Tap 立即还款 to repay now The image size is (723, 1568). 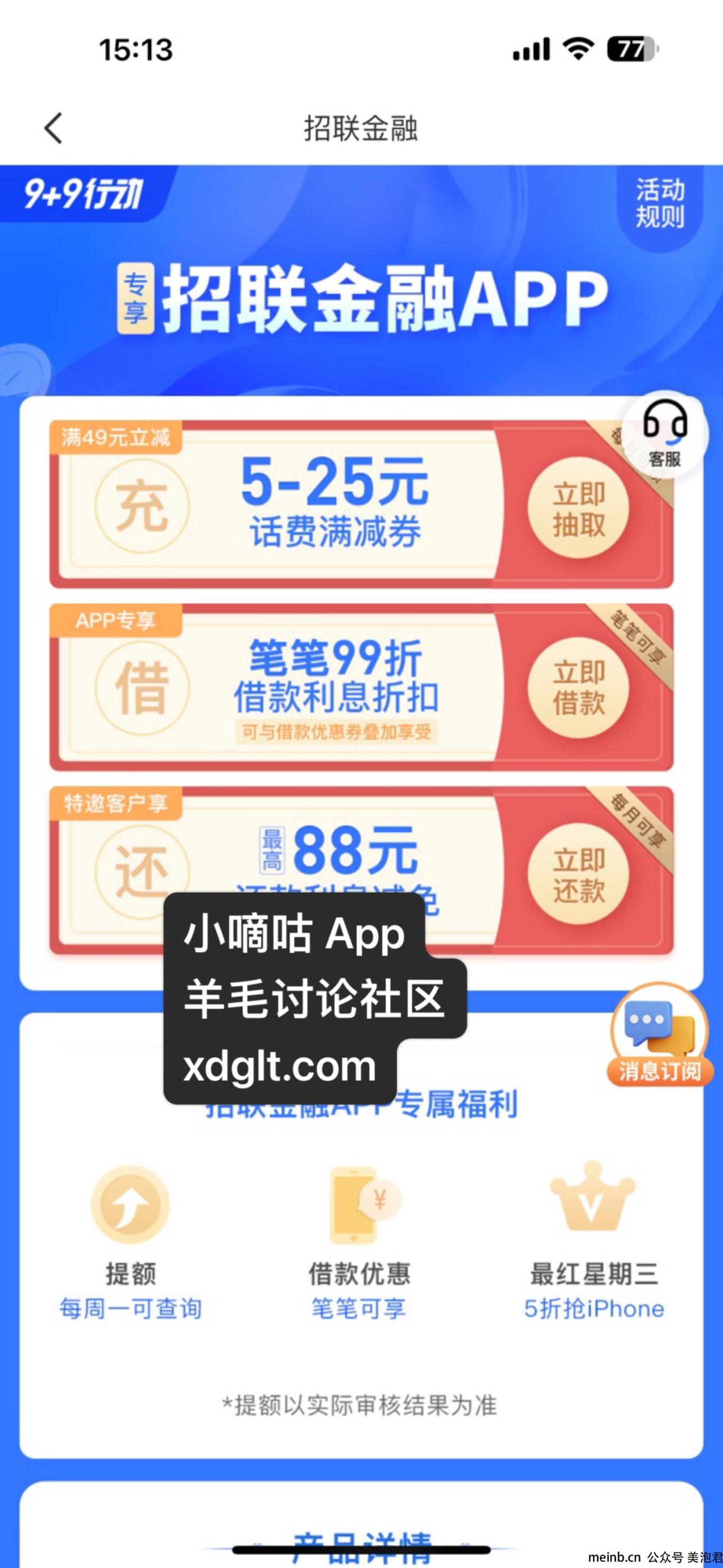[578, 875]
